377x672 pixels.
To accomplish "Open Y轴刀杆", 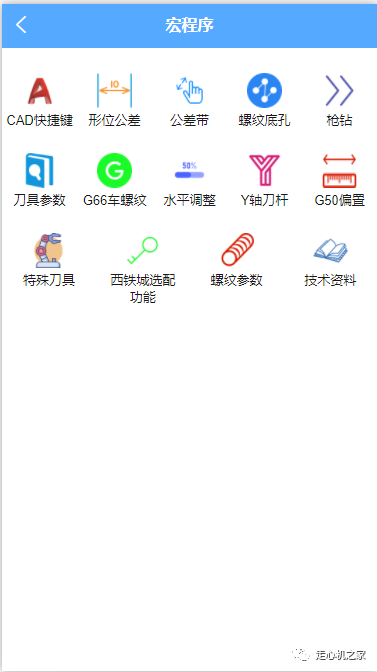I will pos(264,180).
